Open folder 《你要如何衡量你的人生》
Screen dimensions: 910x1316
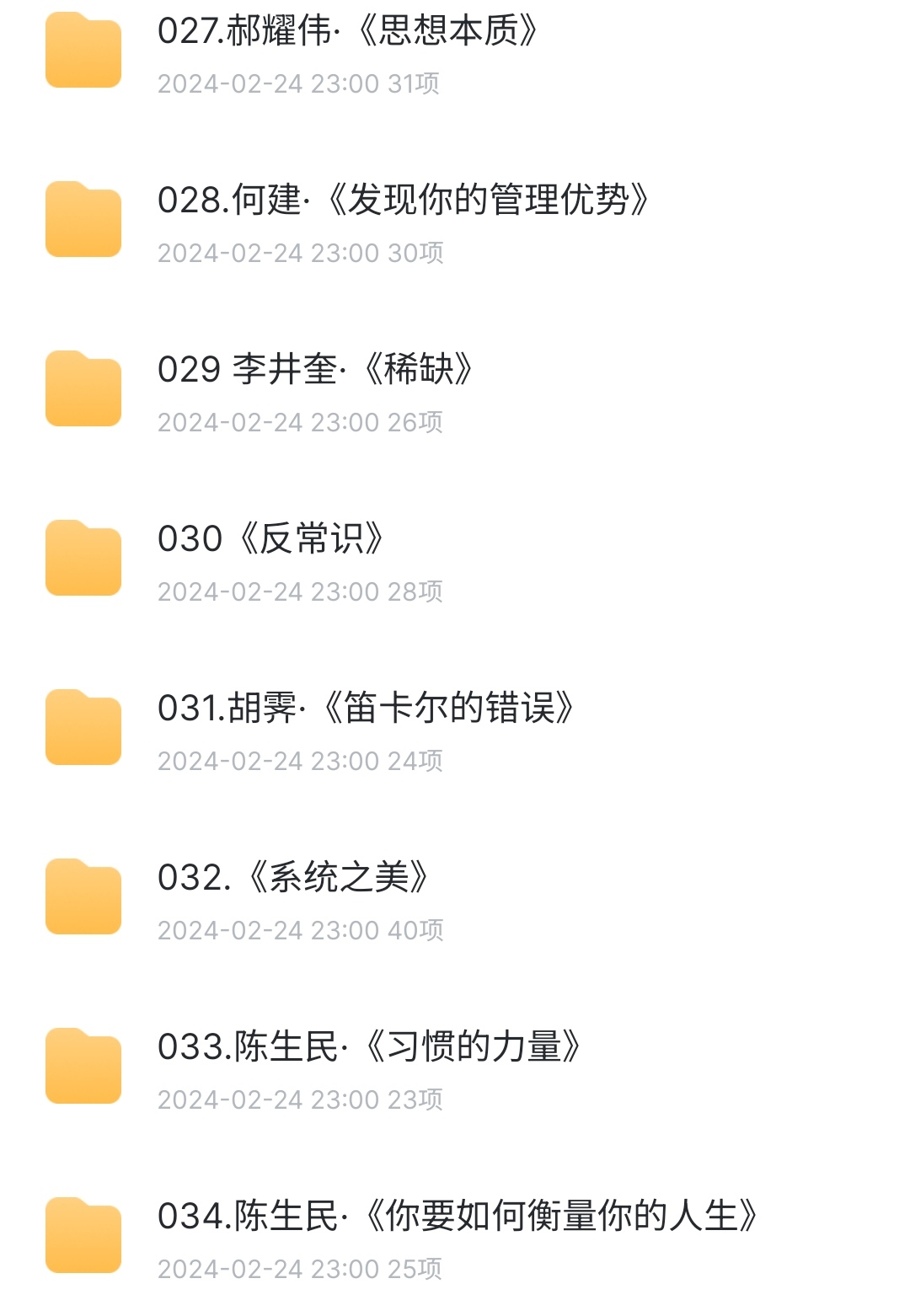458,1217
